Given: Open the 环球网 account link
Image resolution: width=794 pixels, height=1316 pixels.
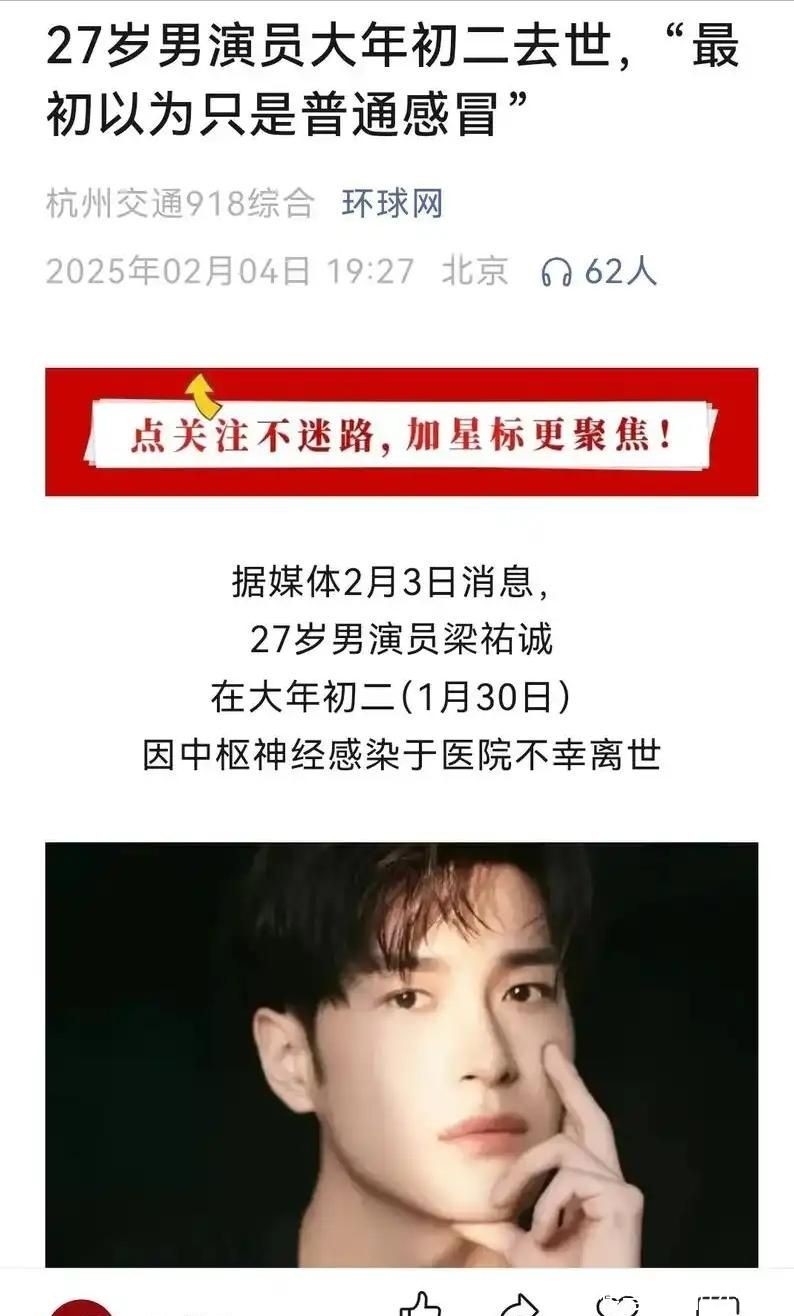Looking at the screenshot, I should [x=392, y=205].
